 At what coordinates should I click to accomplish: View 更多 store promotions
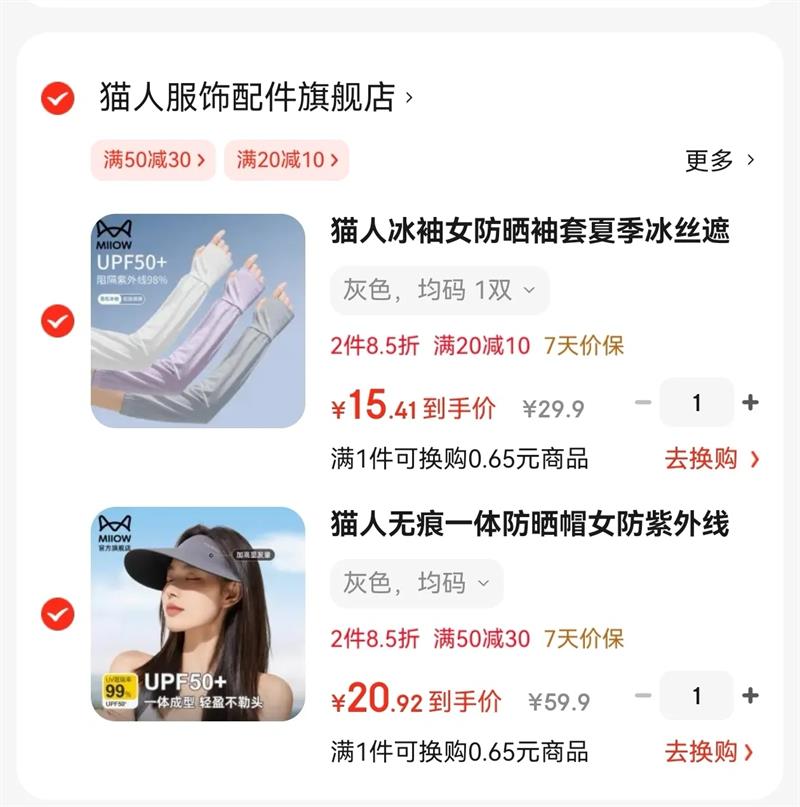pyautogui.click(x=719, y=161)
